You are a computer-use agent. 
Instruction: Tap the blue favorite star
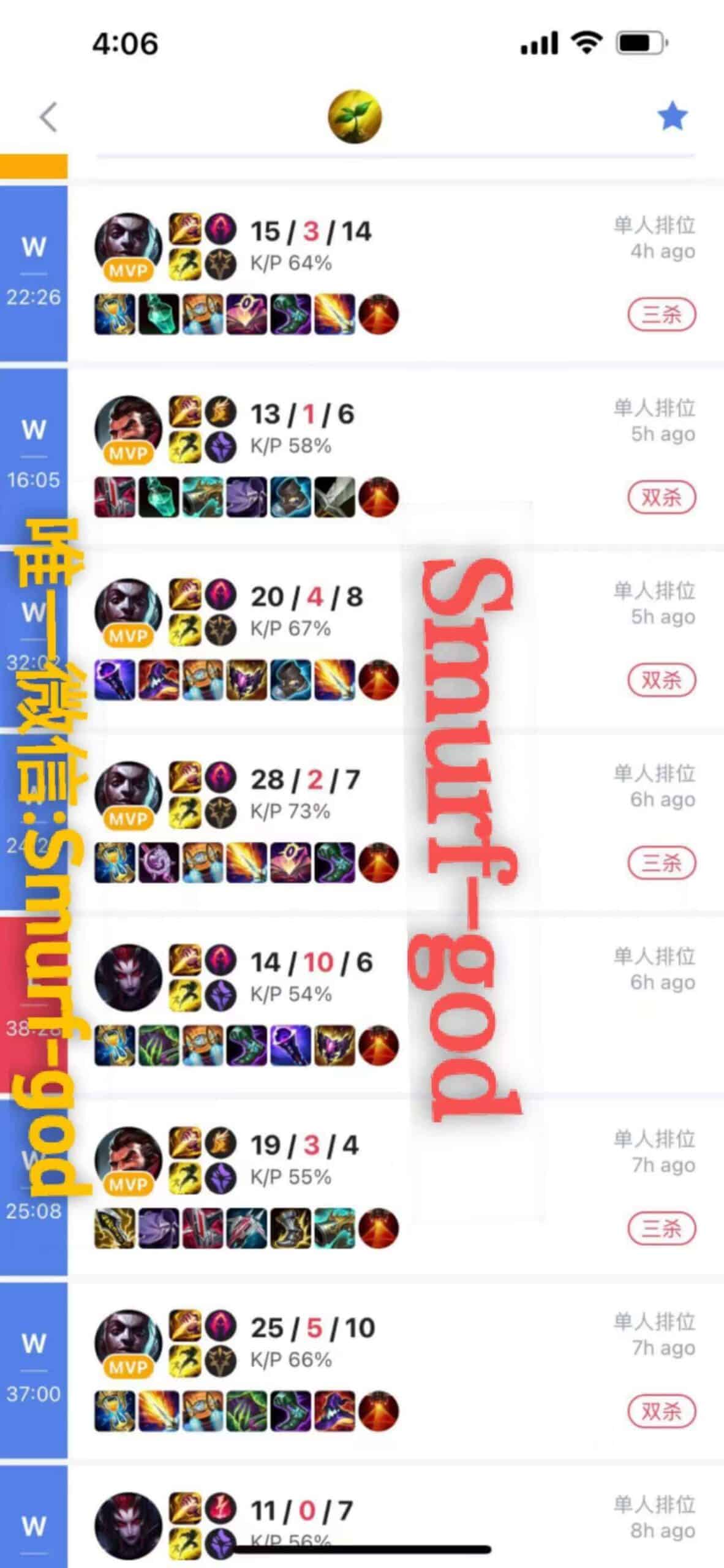(672, 116)
